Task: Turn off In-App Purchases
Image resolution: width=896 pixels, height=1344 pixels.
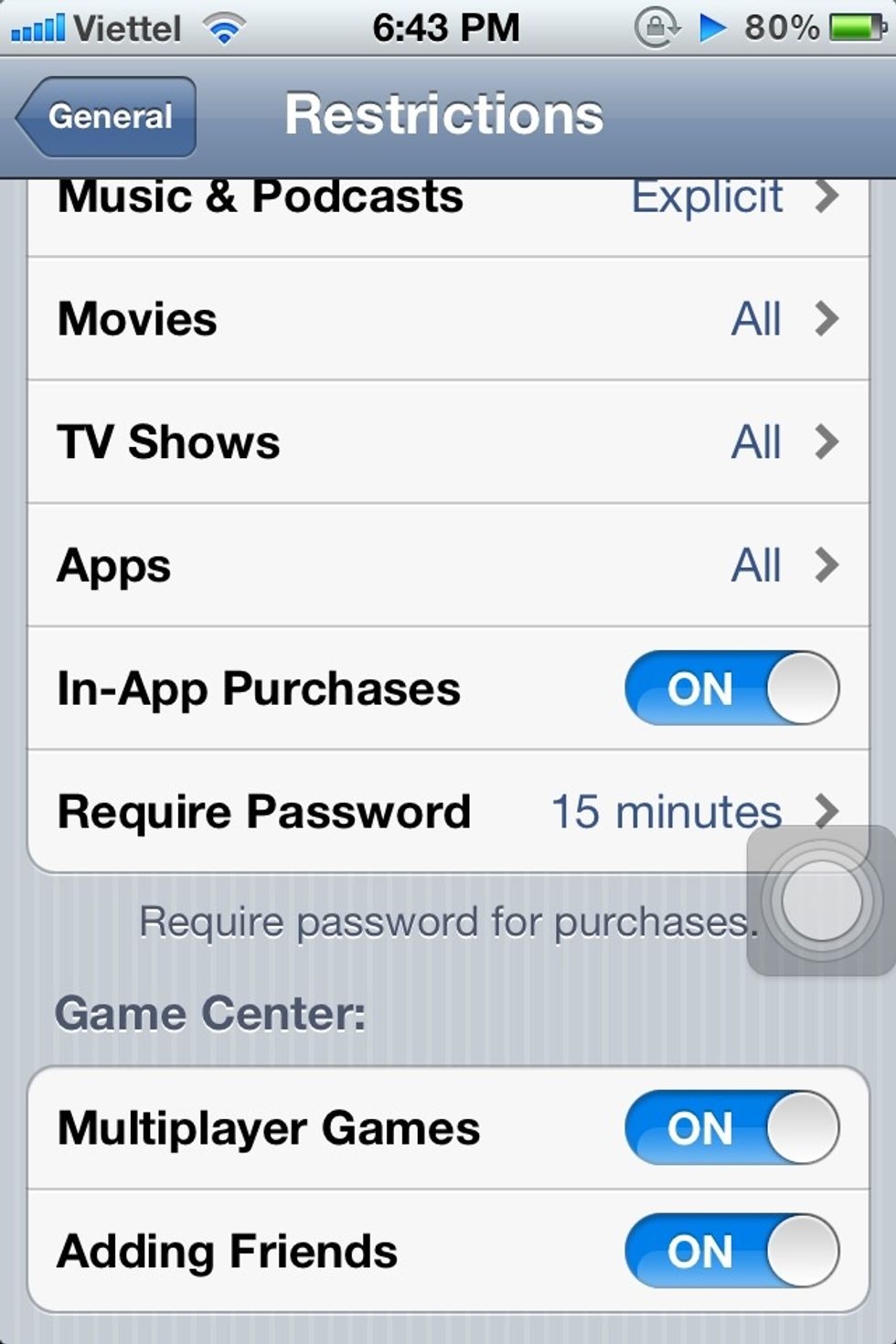Action: pyautogui.click(x=731, y=688)
